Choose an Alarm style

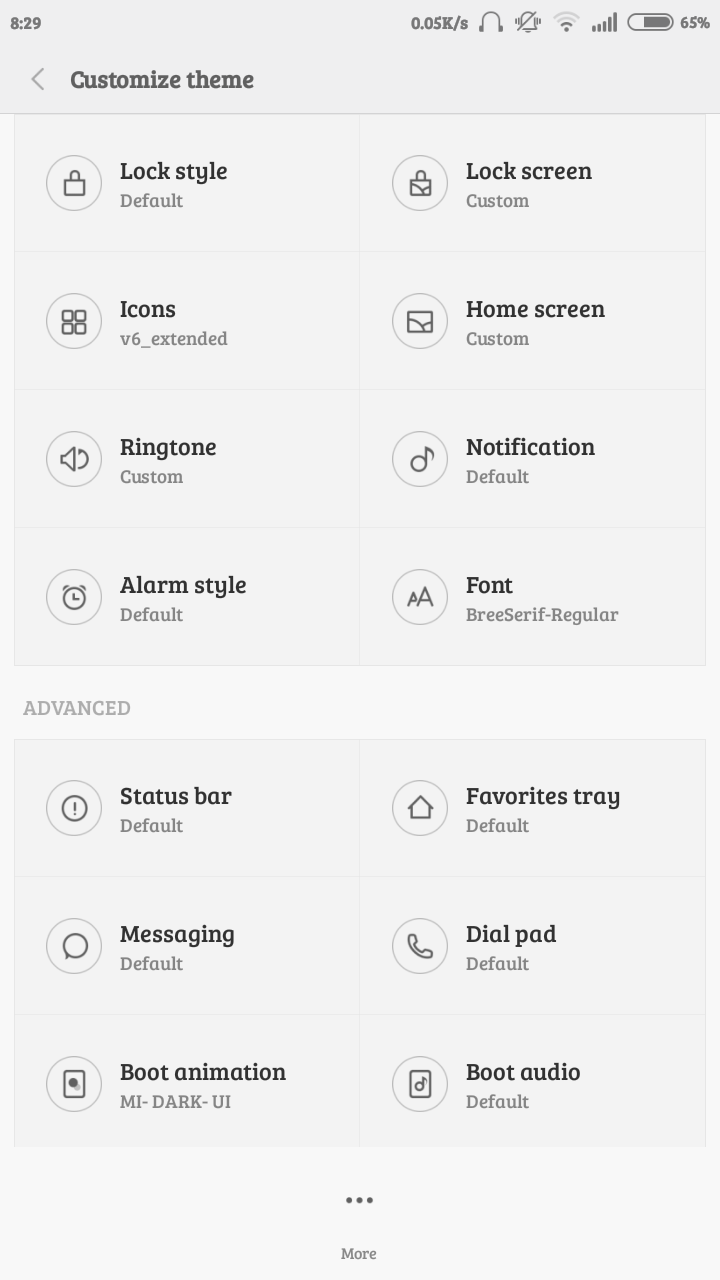coord(187,597)
